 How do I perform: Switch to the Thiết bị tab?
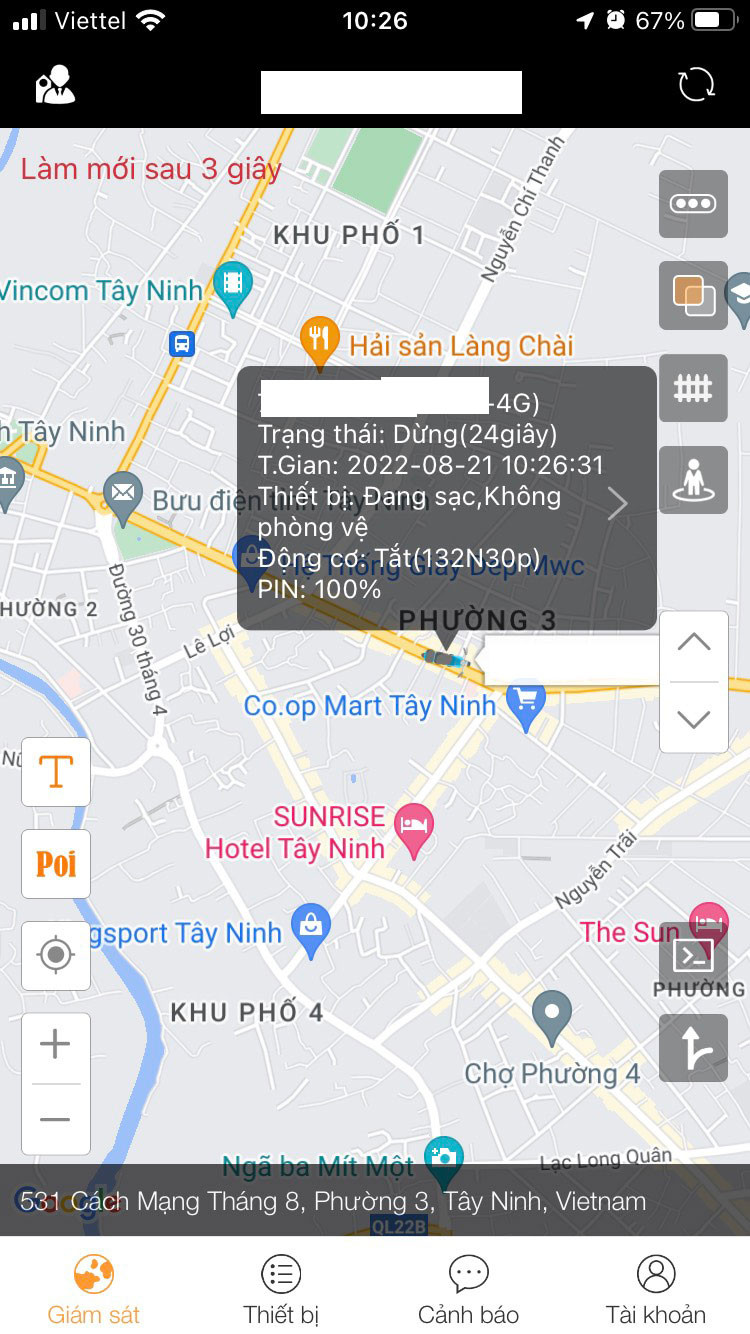tap(281, 1288)
